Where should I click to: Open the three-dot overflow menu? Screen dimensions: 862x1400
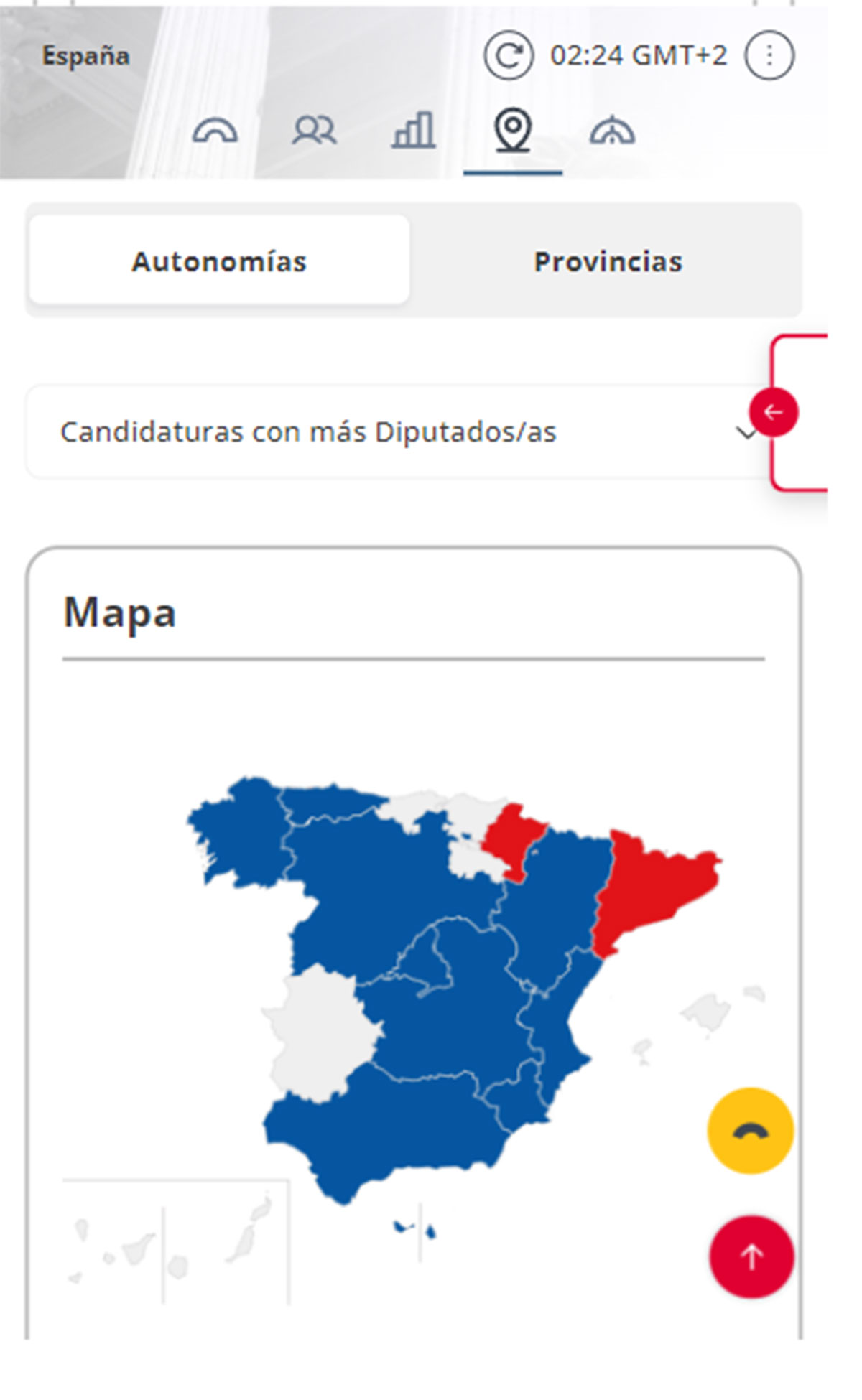tap(769, 56)
